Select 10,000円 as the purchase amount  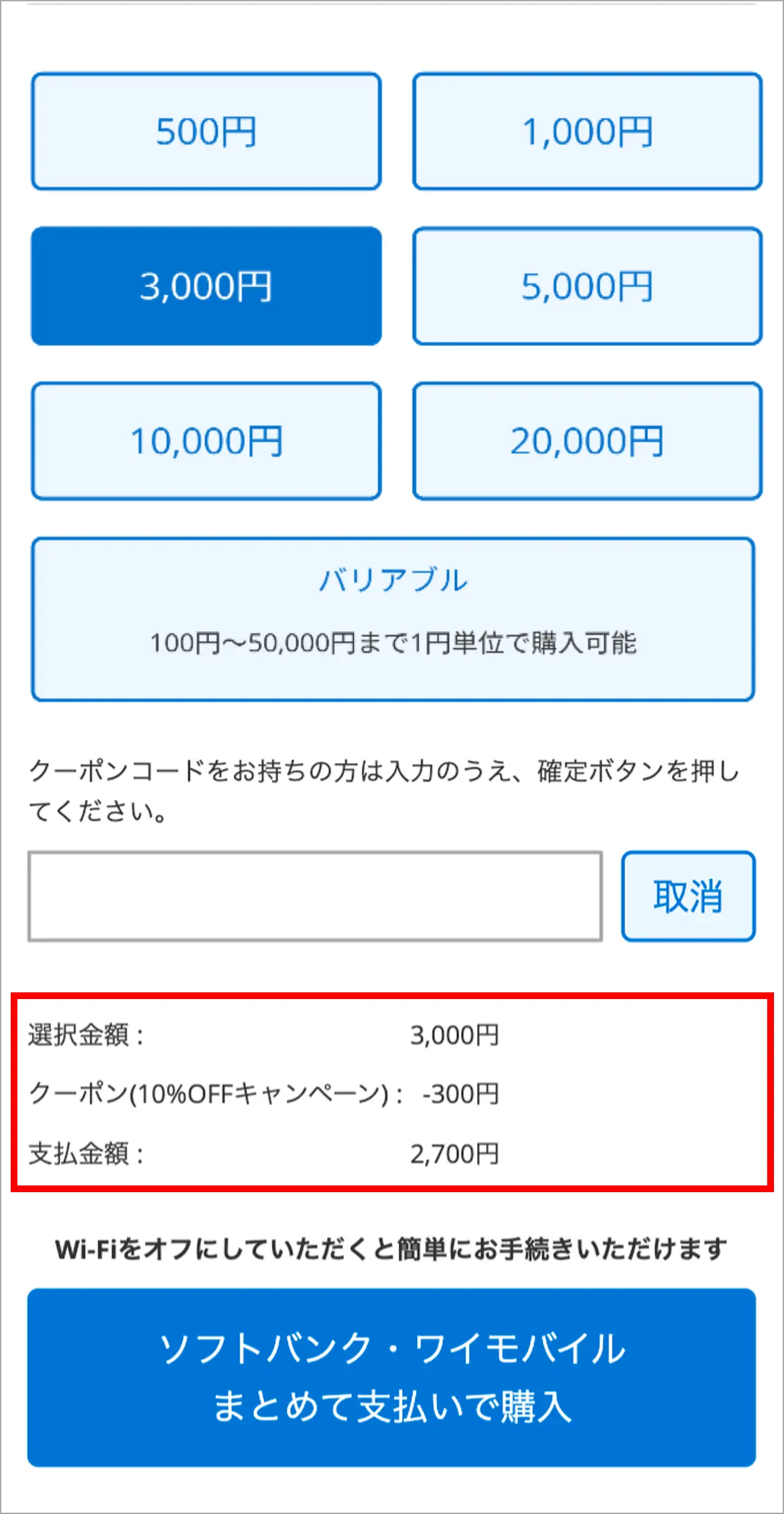pyautogui.click(x=206, y=441)
